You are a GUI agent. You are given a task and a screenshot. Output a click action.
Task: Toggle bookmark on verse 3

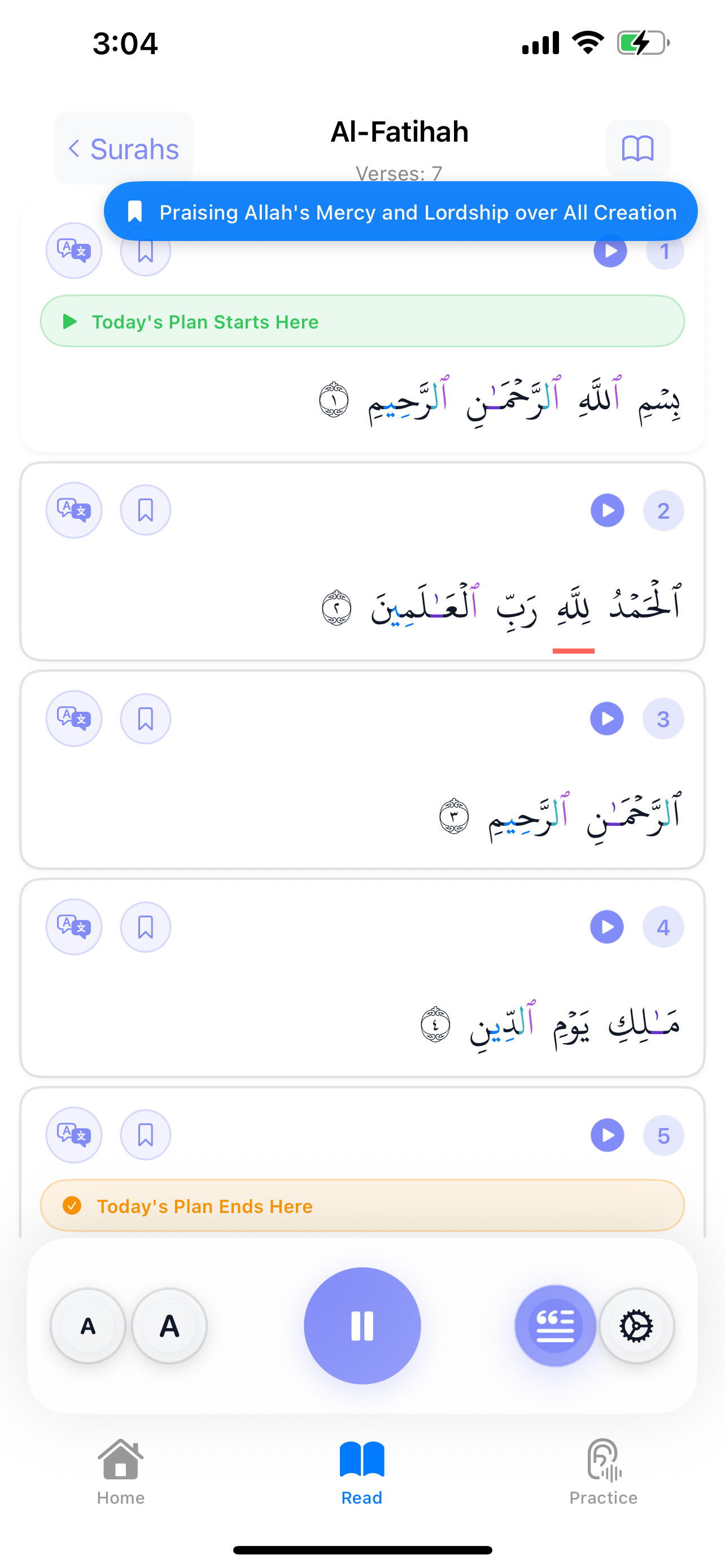146,719
